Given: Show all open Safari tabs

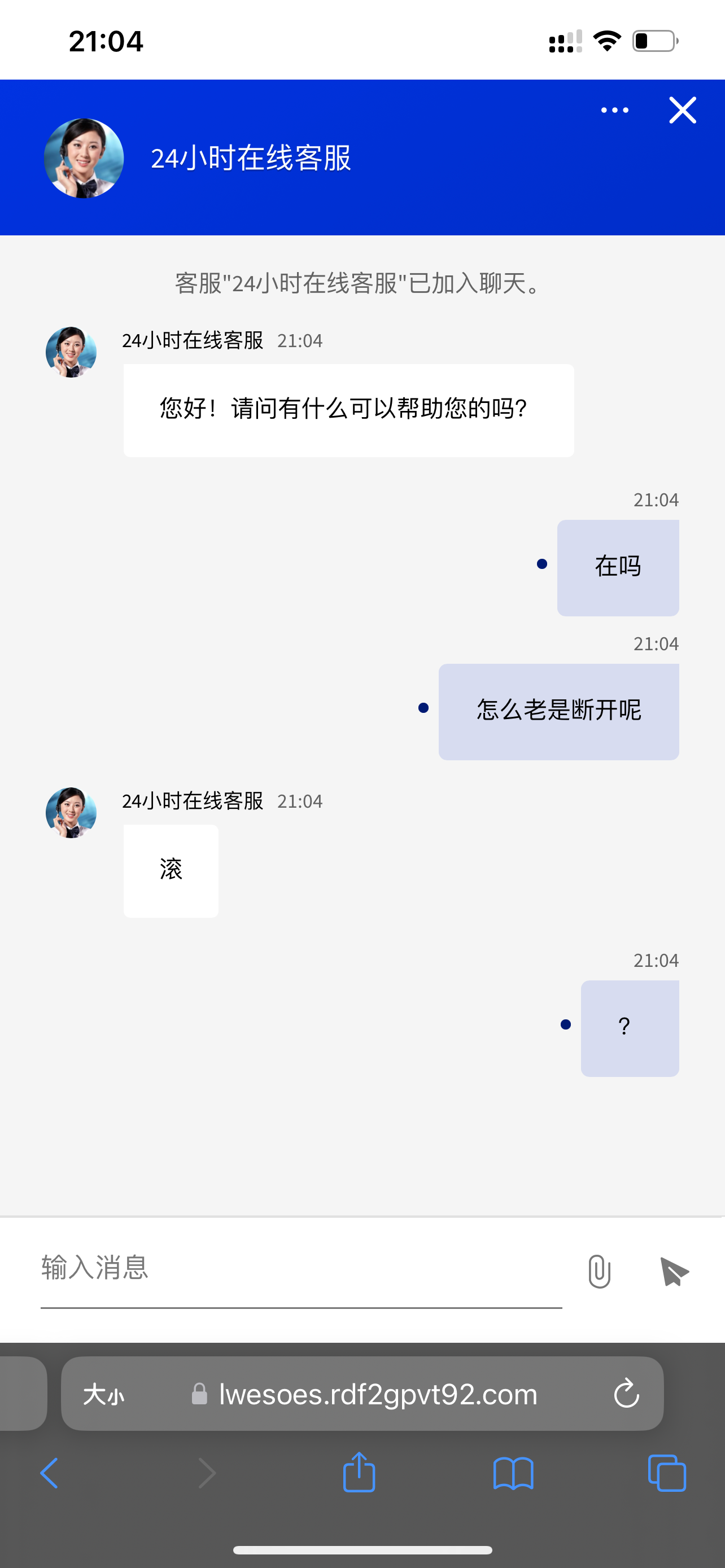Looking at the screenshot, I should (667, 1473).
